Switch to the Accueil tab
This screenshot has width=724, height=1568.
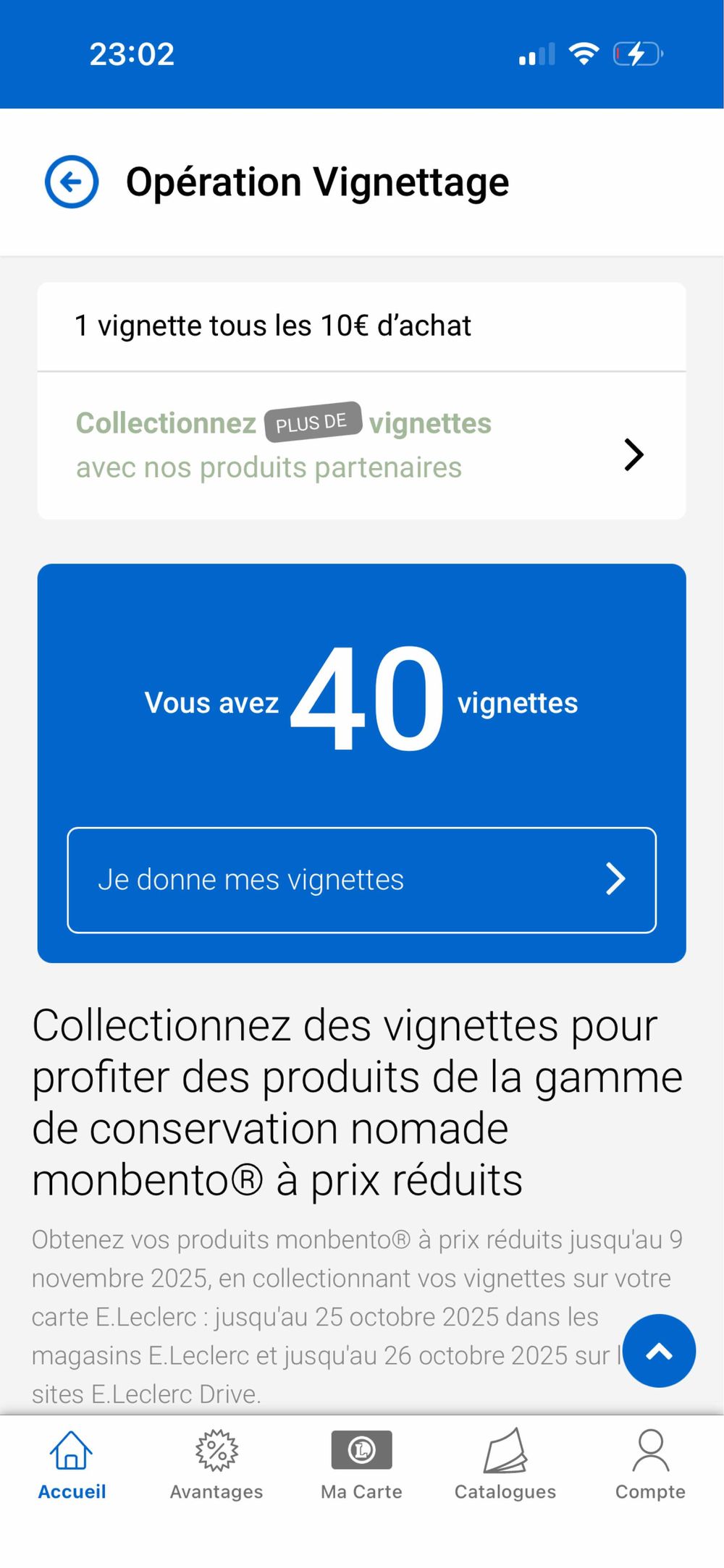[72, 1465]
